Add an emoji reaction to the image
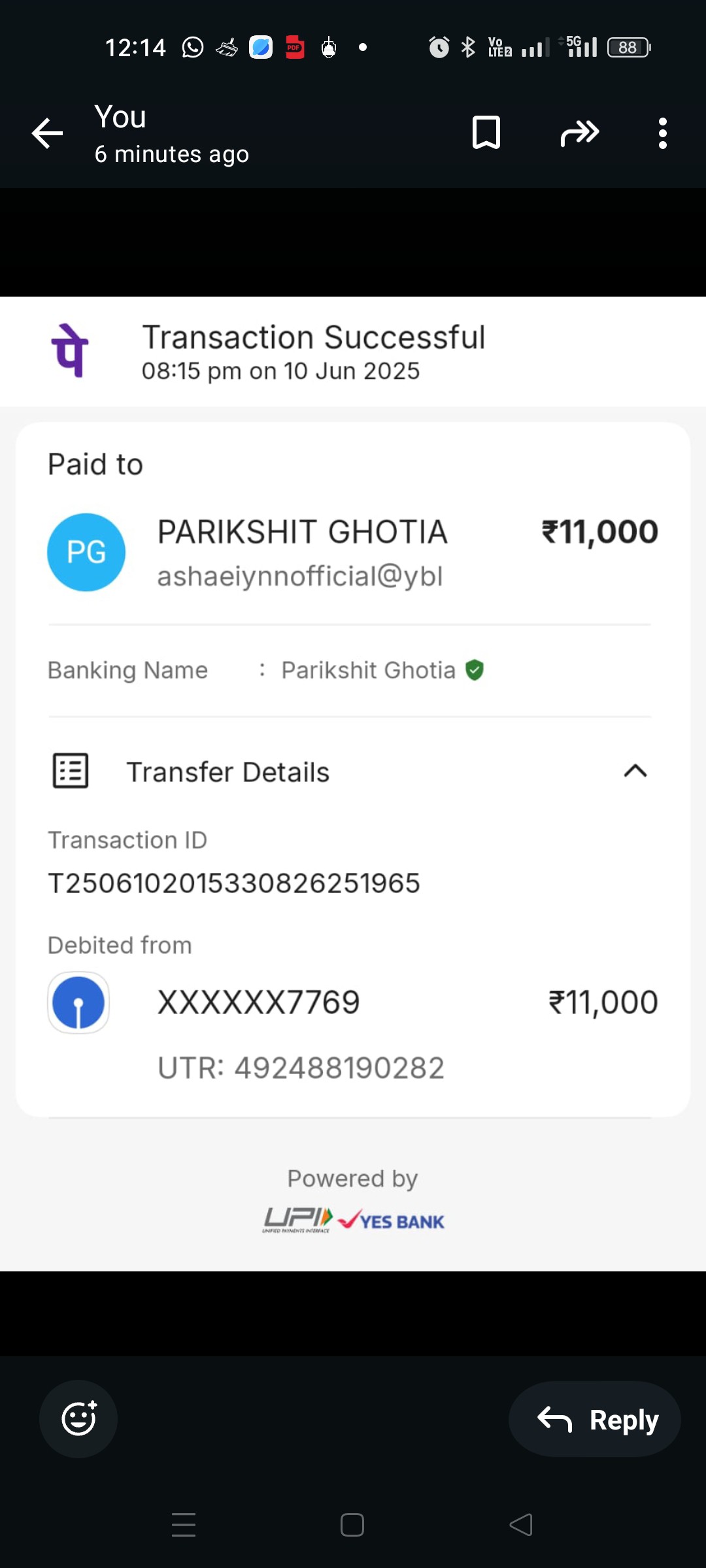The width and height of the screenshot is (706, 1568). pos(78,1419)
